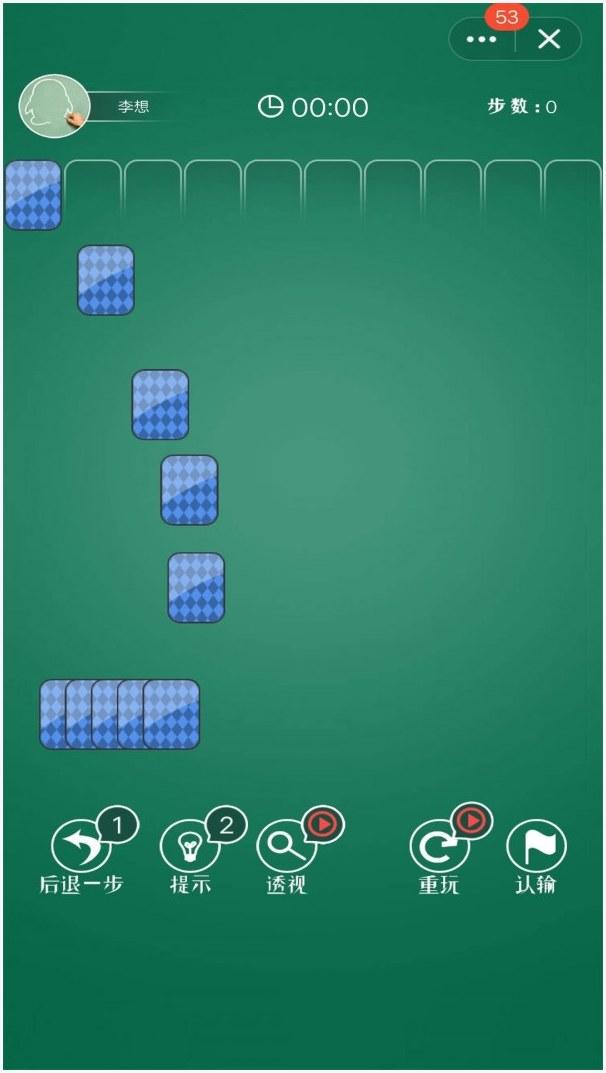Close the mini program with X
606x1073 pixels.
point(549,39)
